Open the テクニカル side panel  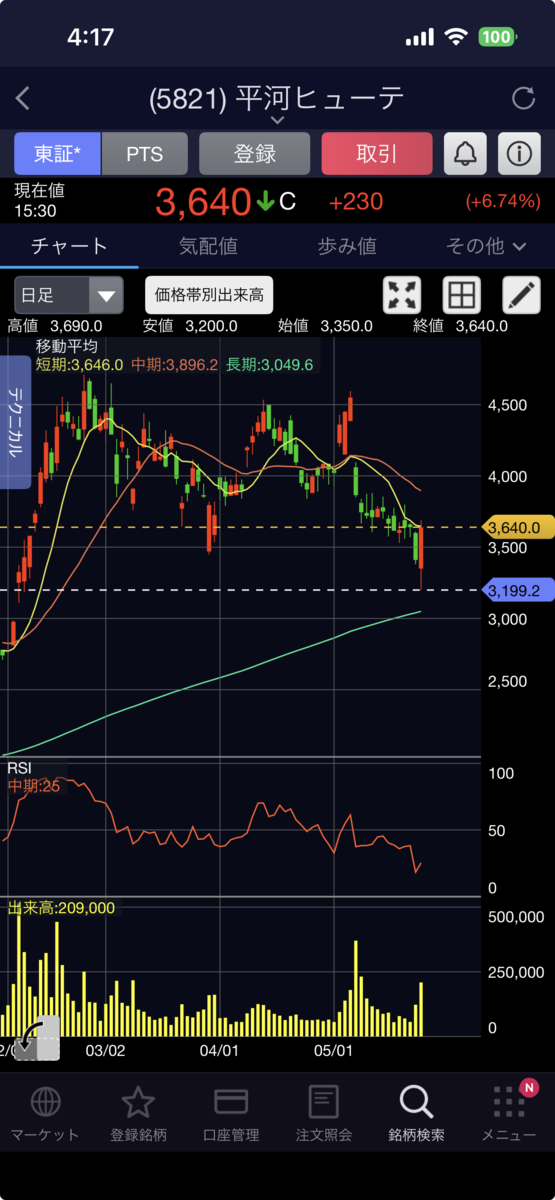point(15,422)
